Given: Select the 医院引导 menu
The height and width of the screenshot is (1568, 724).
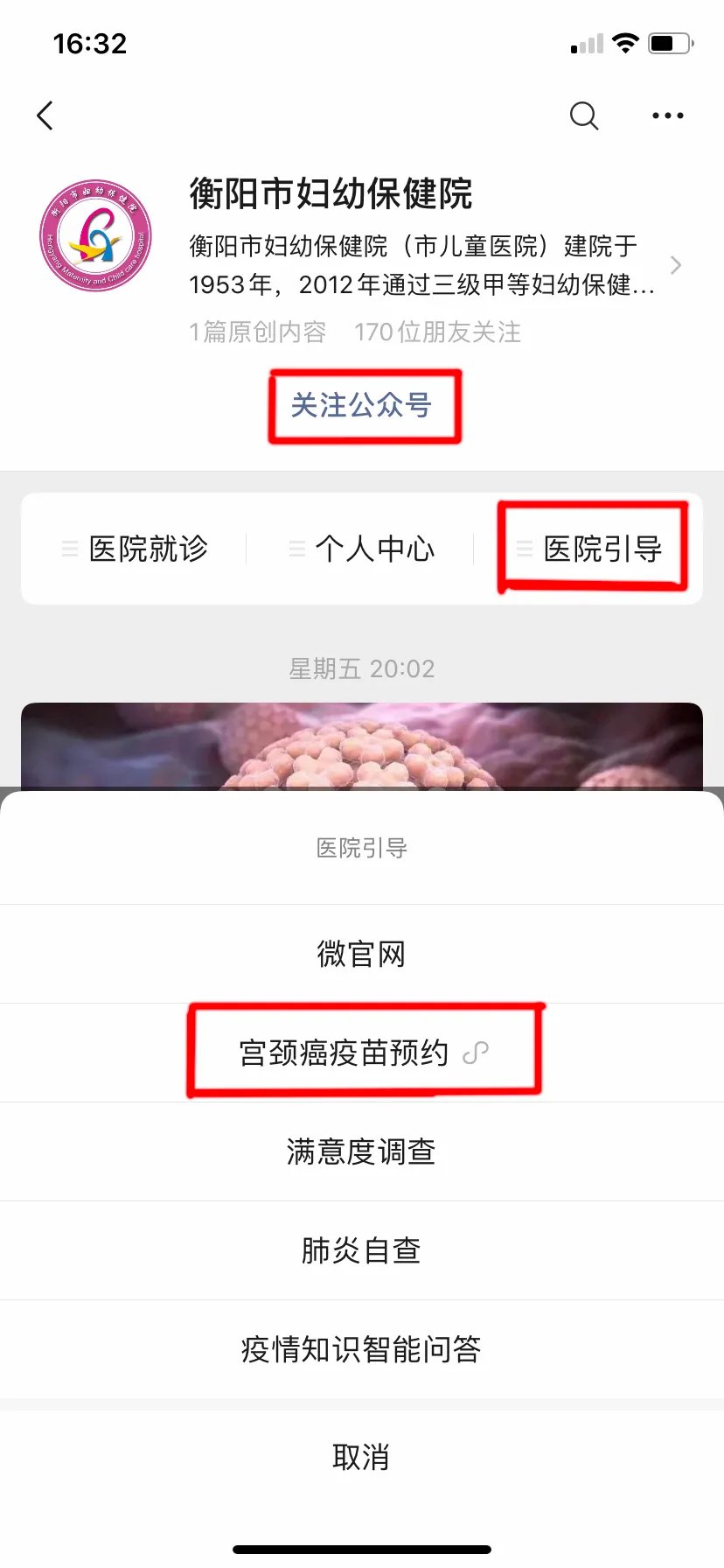Looking at the screenshot, I should (x=590, y=549).
